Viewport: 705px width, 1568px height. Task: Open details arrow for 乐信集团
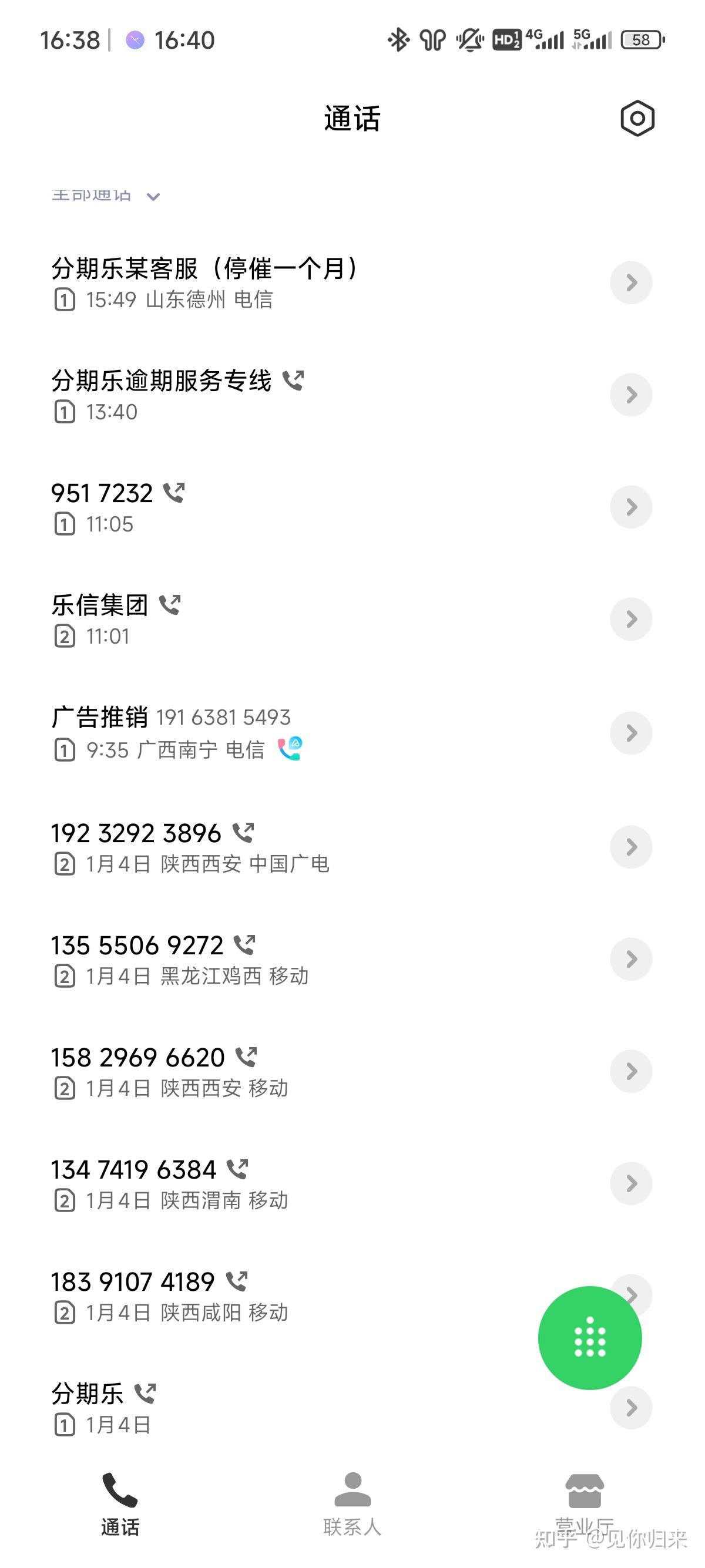tap(631, 619)
